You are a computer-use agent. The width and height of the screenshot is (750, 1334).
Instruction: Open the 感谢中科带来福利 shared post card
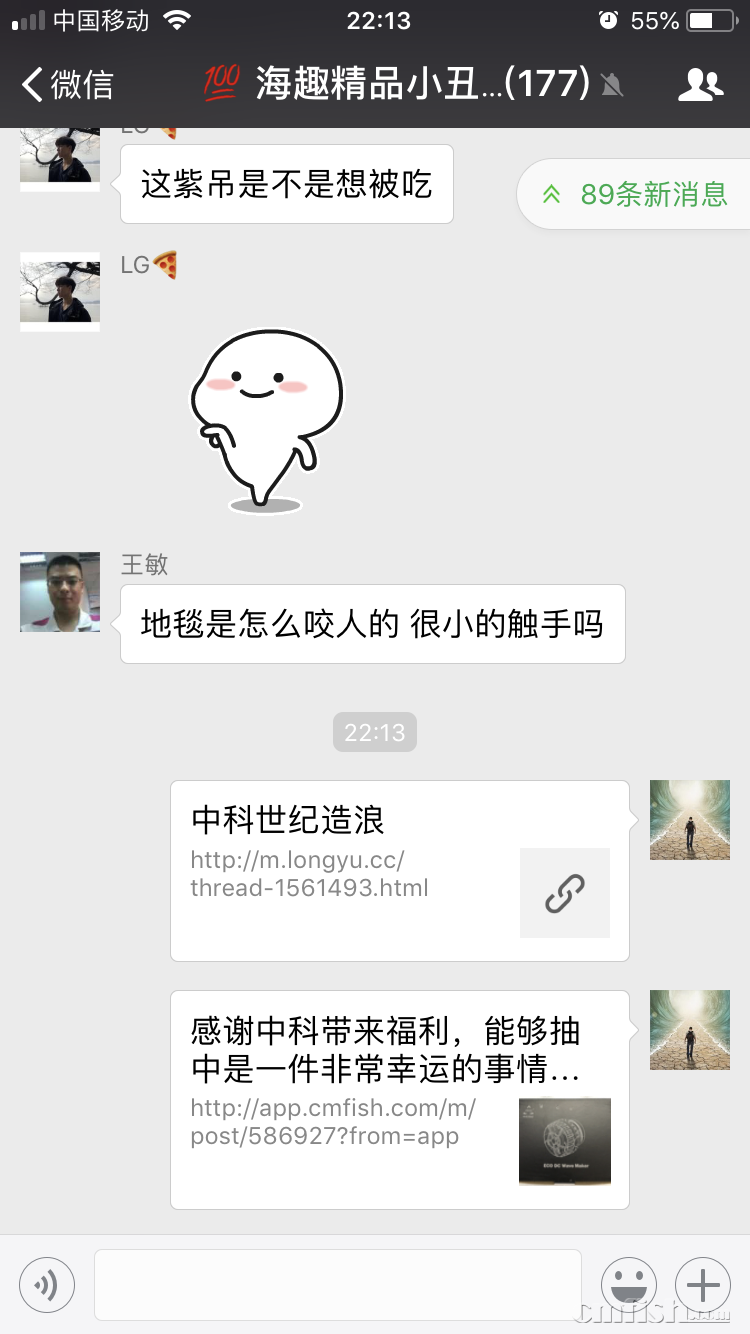pyautogui.click(x=399, y=1099)
